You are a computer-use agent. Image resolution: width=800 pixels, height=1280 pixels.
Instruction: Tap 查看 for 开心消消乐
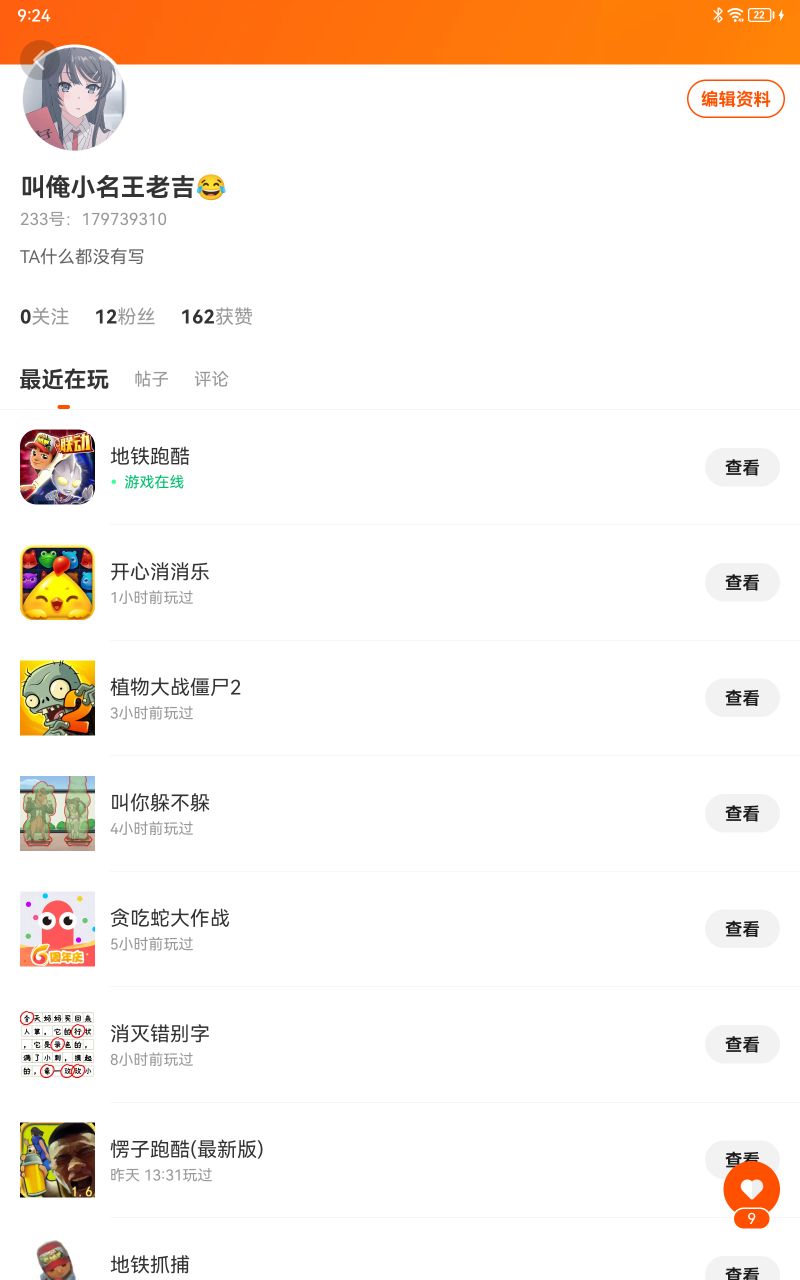[x=742, y=582]
